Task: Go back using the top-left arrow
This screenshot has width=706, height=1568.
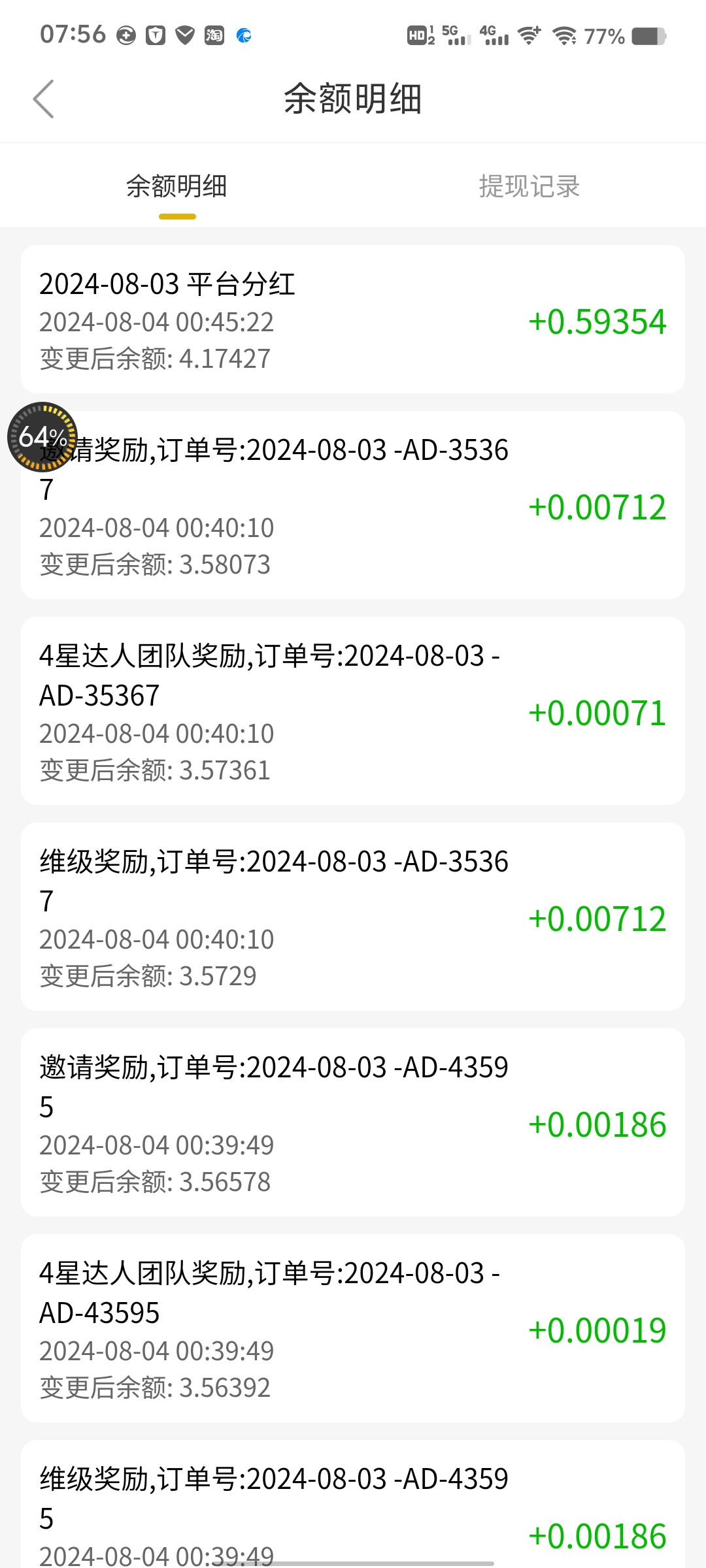Action: pos(43,99)
